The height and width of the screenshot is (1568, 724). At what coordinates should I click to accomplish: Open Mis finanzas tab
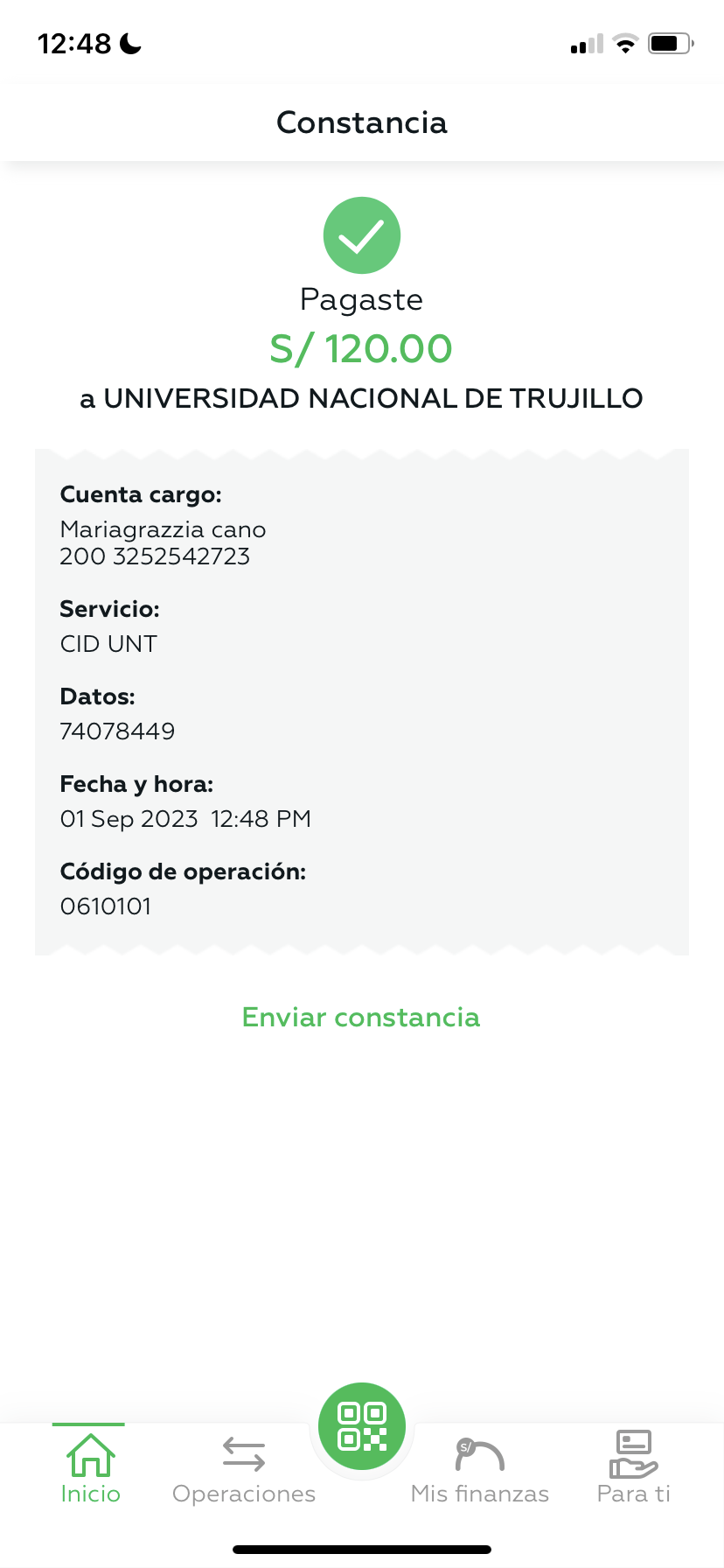(x=480, y=1469)
